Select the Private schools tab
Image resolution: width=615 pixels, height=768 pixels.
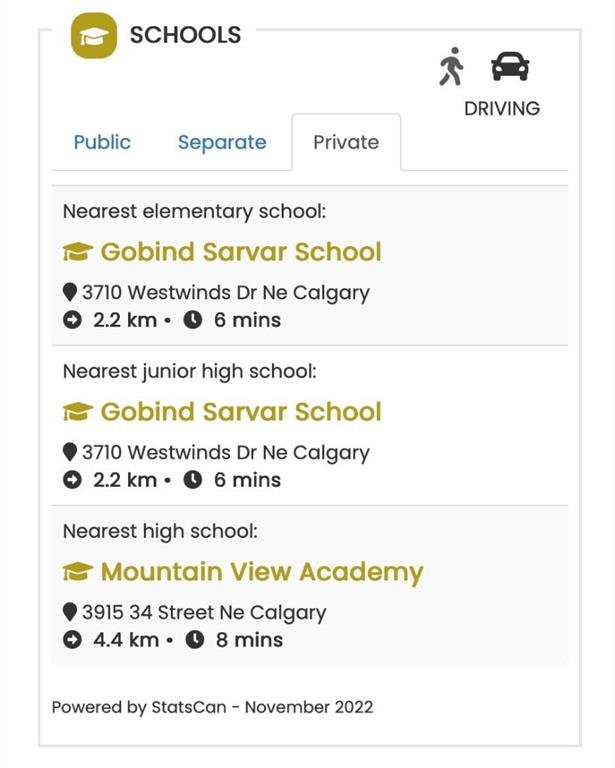(x=346, y=143)
